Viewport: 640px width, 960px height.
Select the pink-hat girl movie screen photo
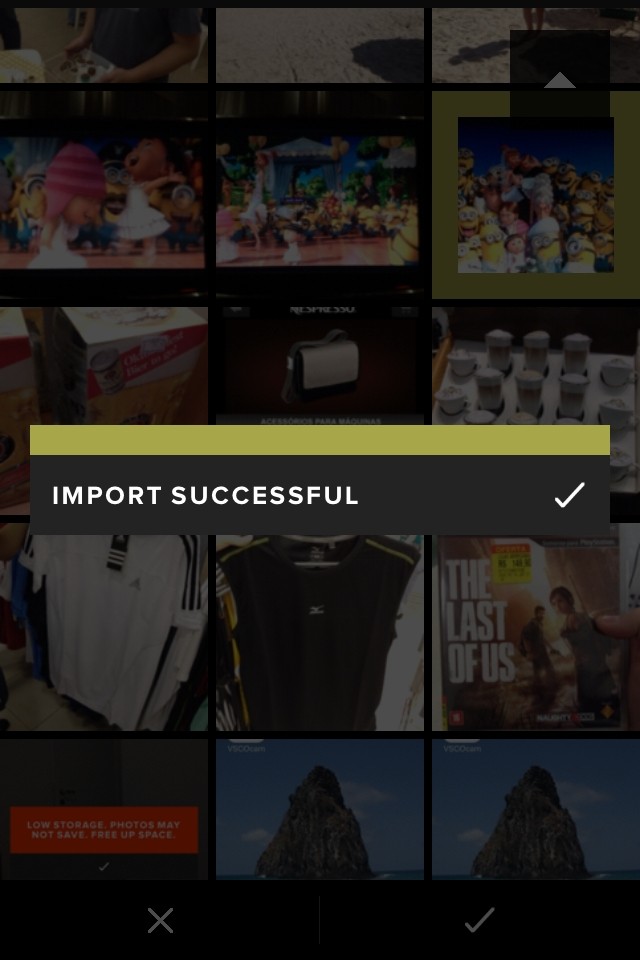tap(104, 195)
